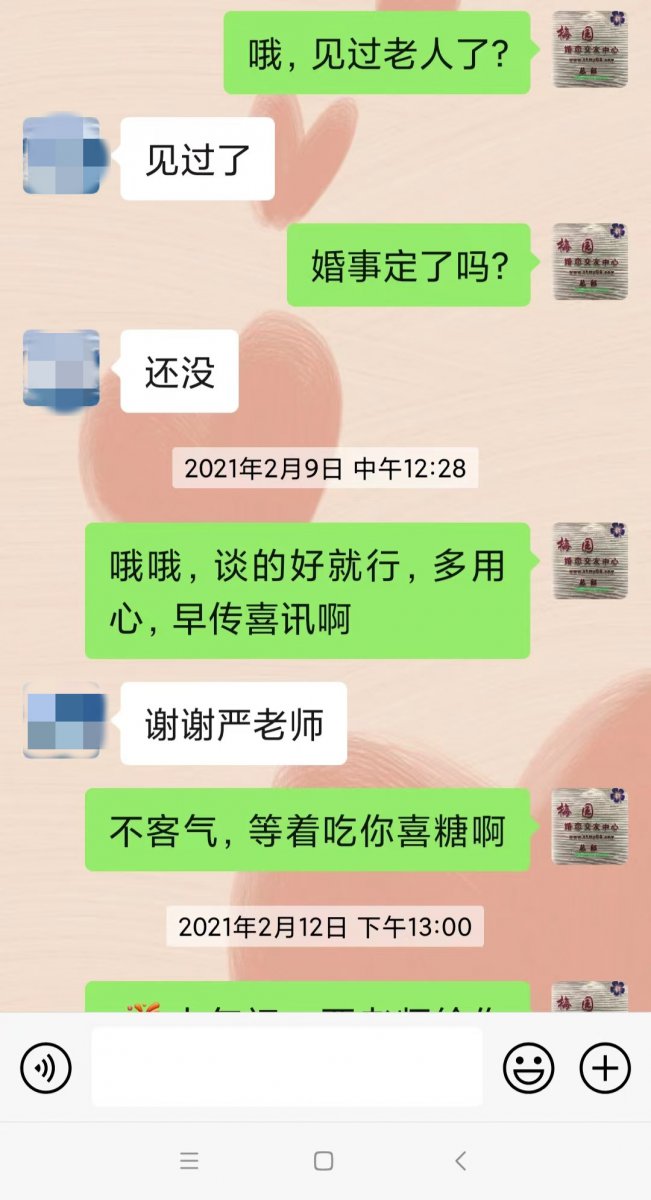Open recent apps from navigation bar
This screenshot has width=651, height=1200.
(189, 1161)
